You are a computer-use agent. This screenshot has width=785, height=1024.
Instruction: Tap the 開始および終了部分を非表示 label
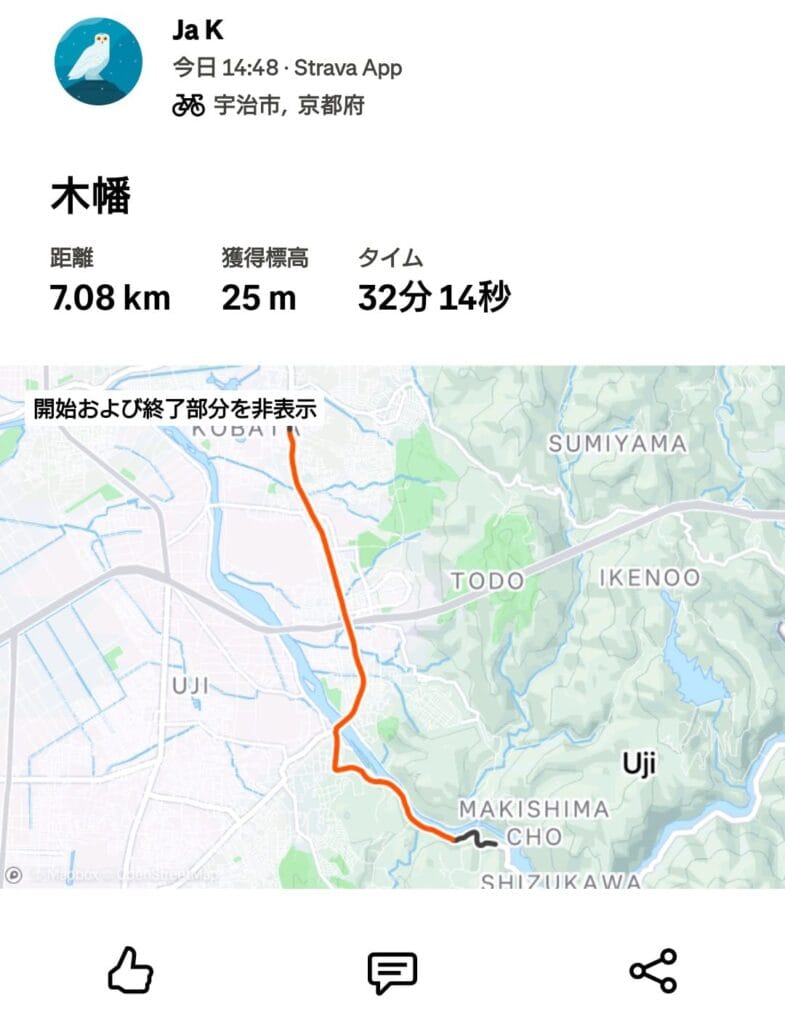(x=175, y=409)
